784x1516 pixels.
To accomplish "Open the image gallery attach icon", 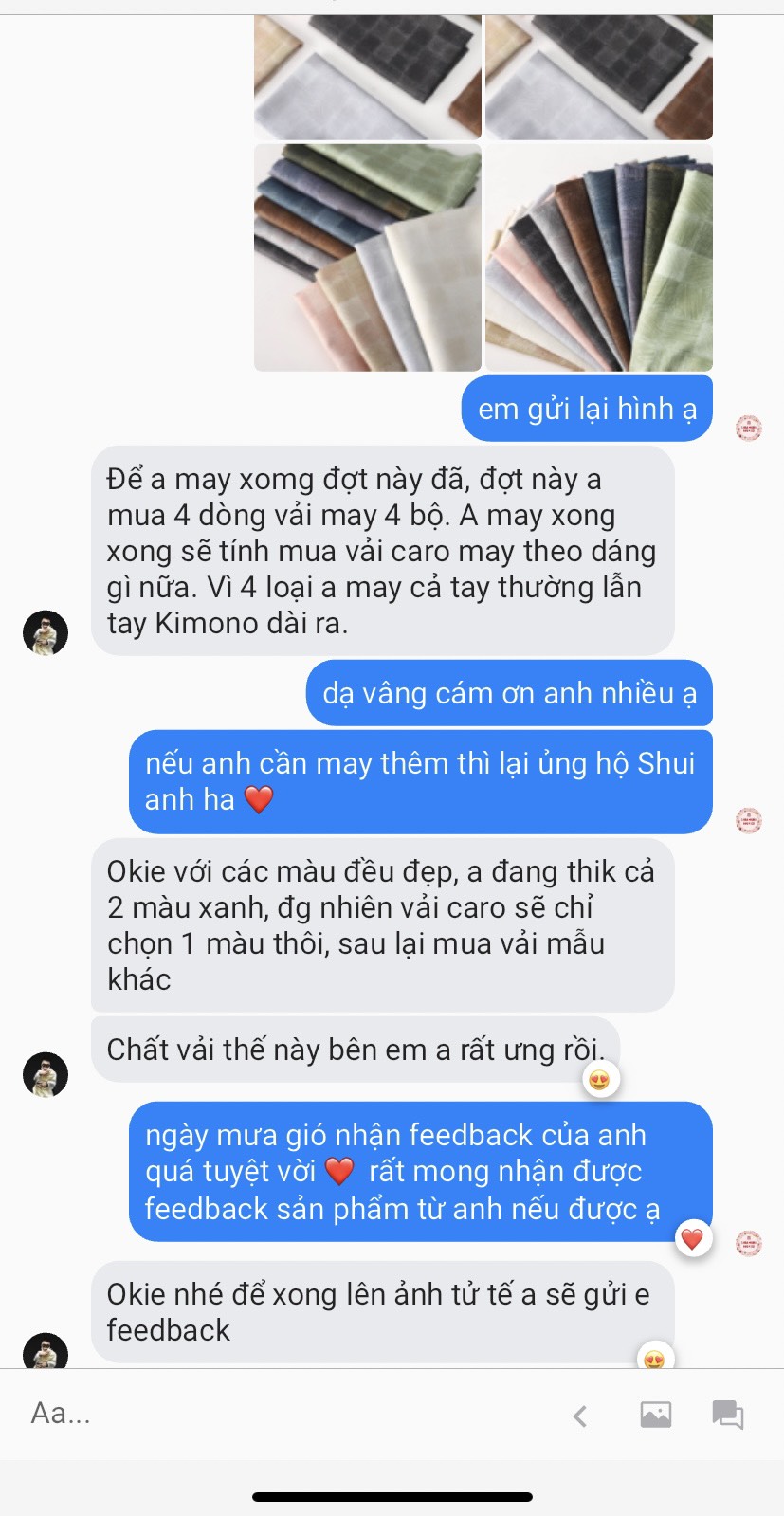I will click(x=655, y=1415).
